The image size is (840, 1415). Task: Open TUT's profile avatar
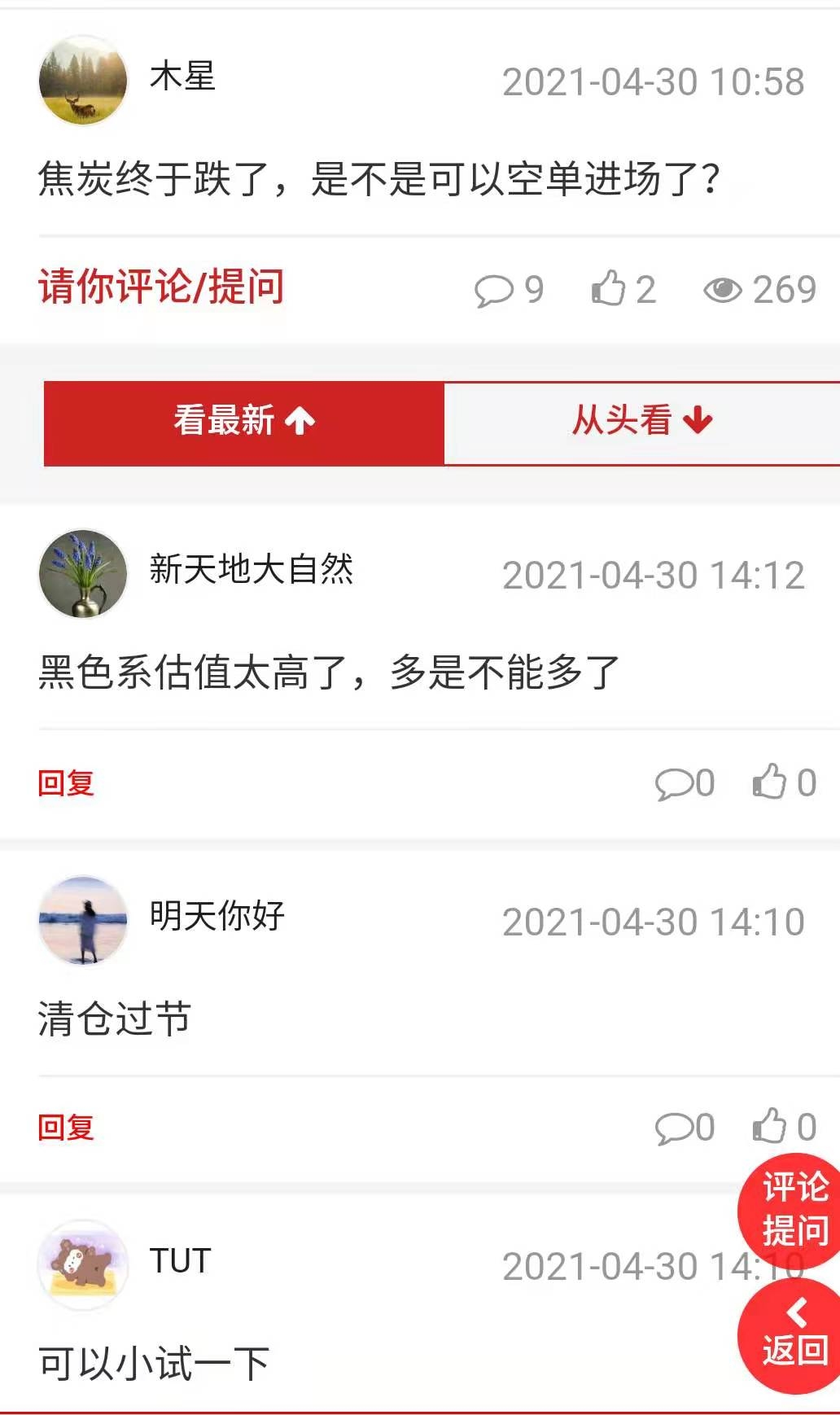pyautogui.click(x=83, y=1264)
